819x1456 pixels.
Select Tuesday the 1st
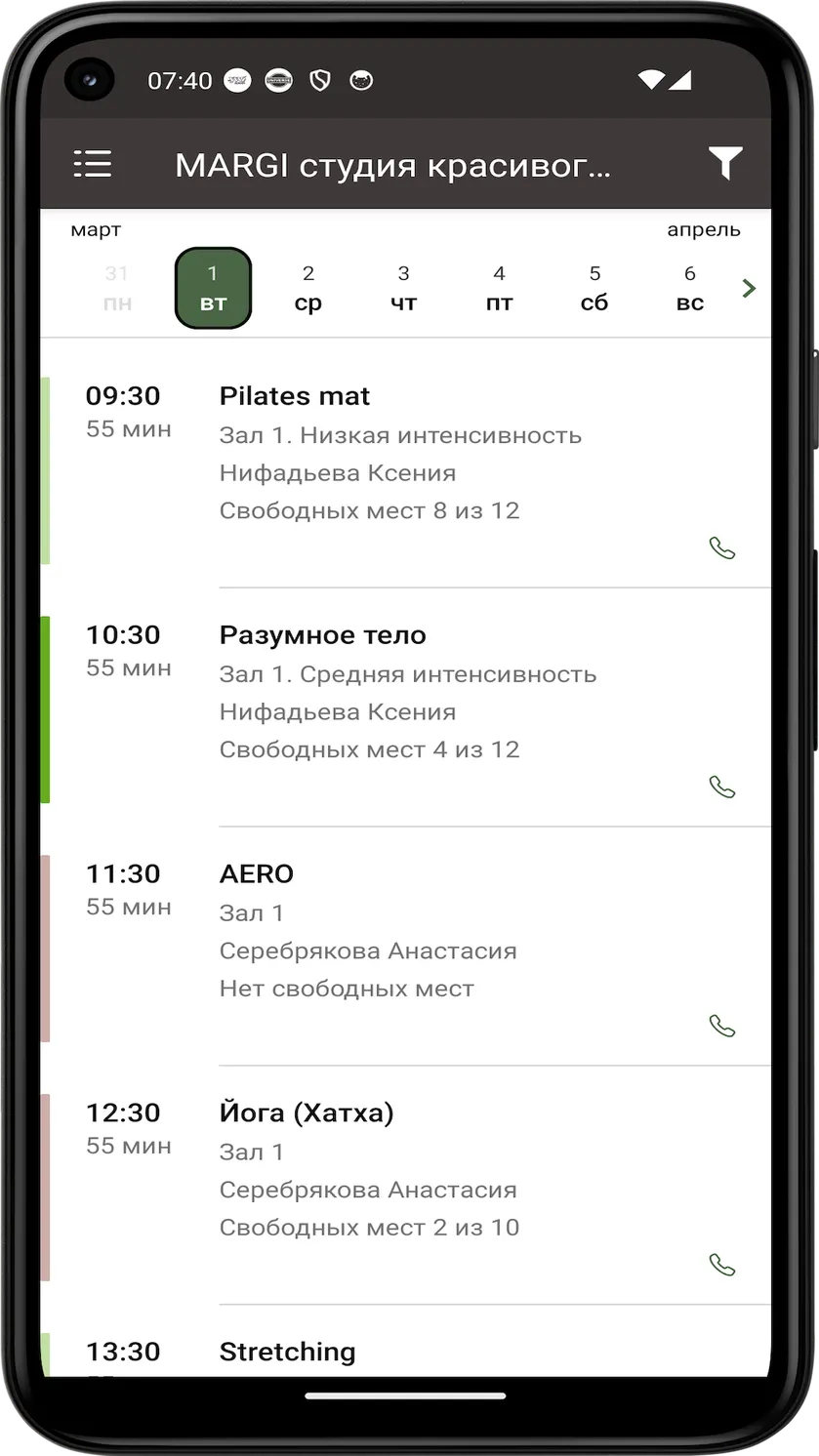(213, 288)
